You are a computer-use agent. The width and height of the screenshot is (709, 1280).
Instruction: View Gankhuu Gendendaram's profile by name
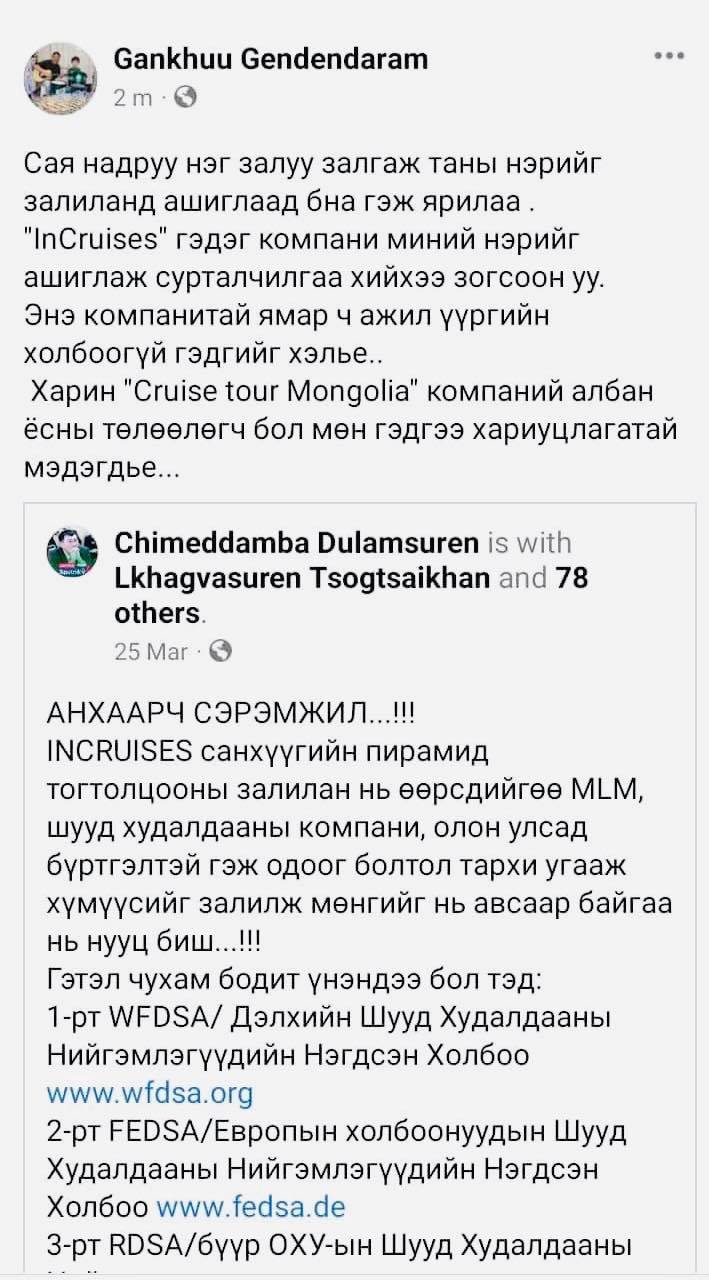[x=270, y=59]
